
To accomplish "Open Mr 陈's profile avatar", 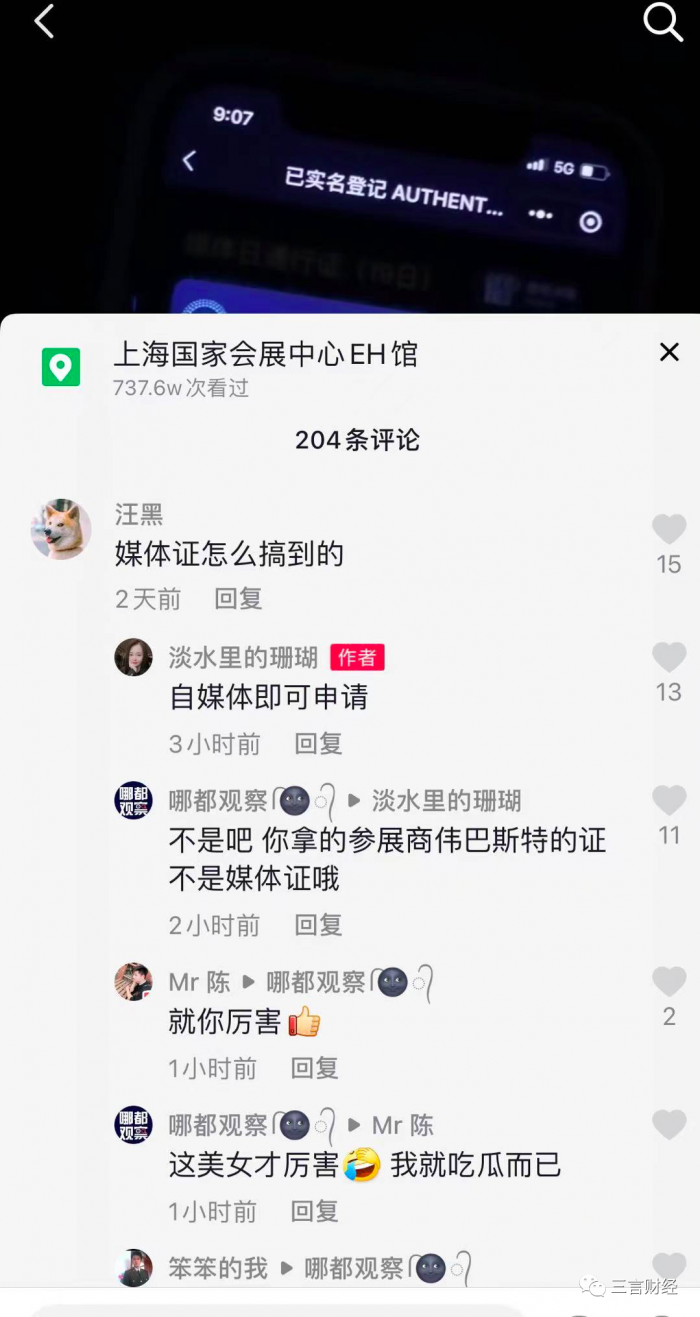I will (133, 982).
